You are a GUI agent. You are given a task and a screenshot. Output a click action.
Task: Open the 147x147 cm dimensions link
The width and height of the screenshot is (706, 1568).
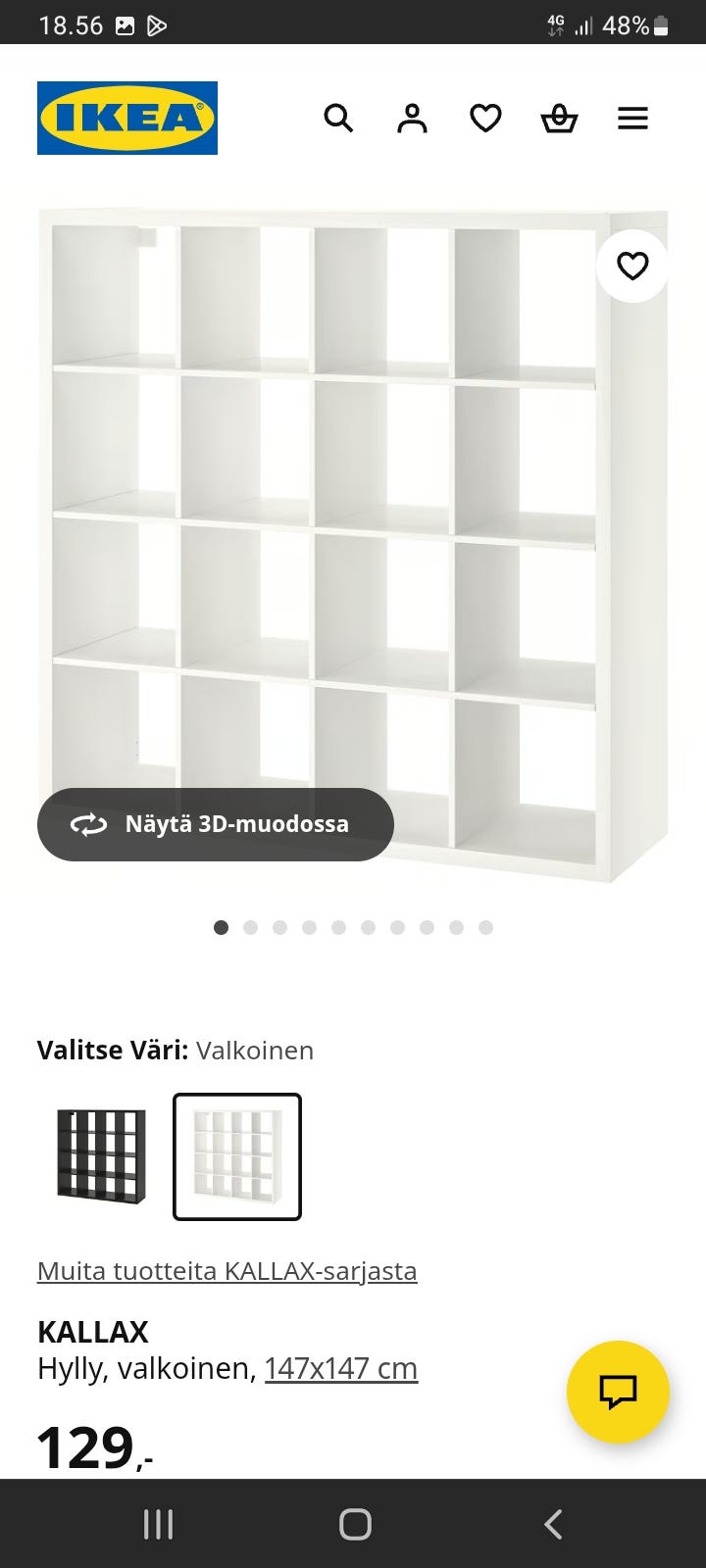340,1368
